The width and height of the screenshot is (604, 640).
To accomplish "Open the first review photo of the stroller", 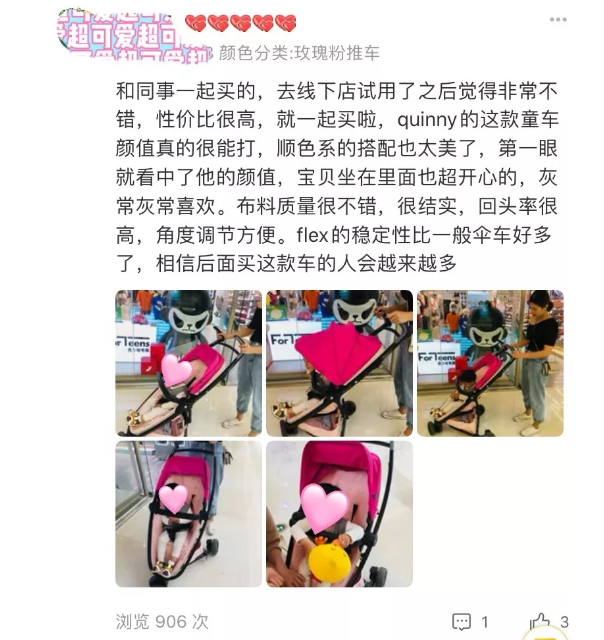I will coord(188,363).
